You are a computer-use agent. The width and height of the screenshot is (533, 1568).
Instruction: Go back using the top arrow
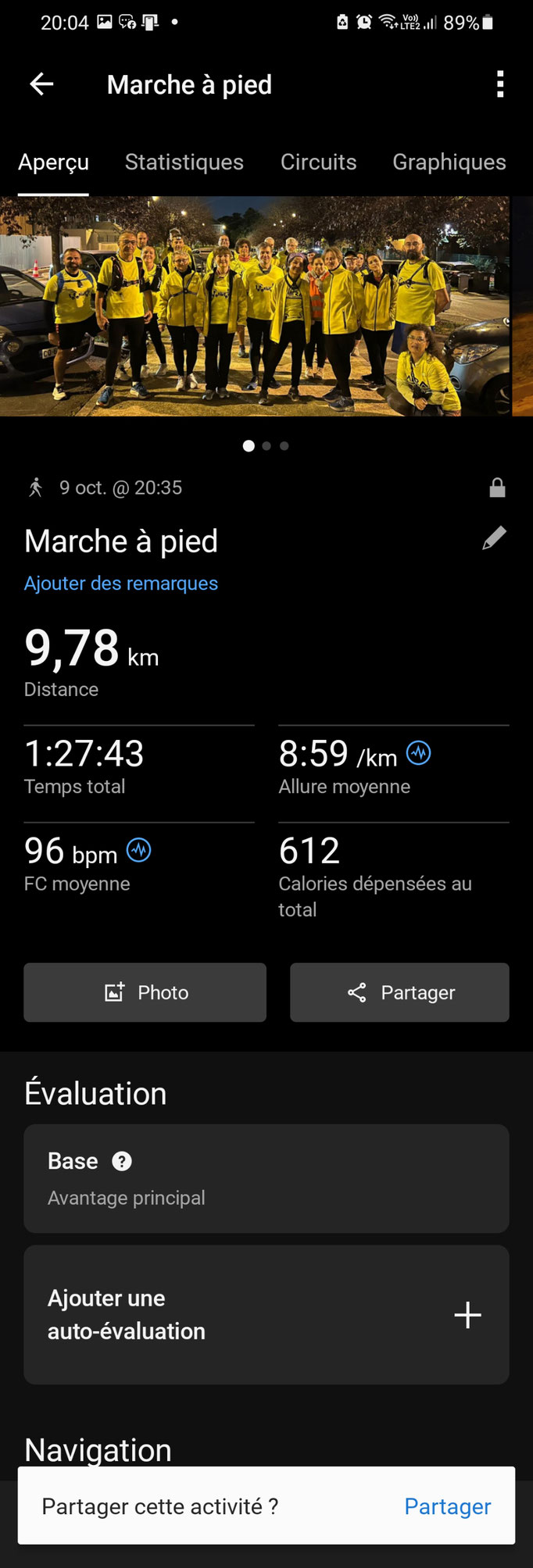(41, 84)
